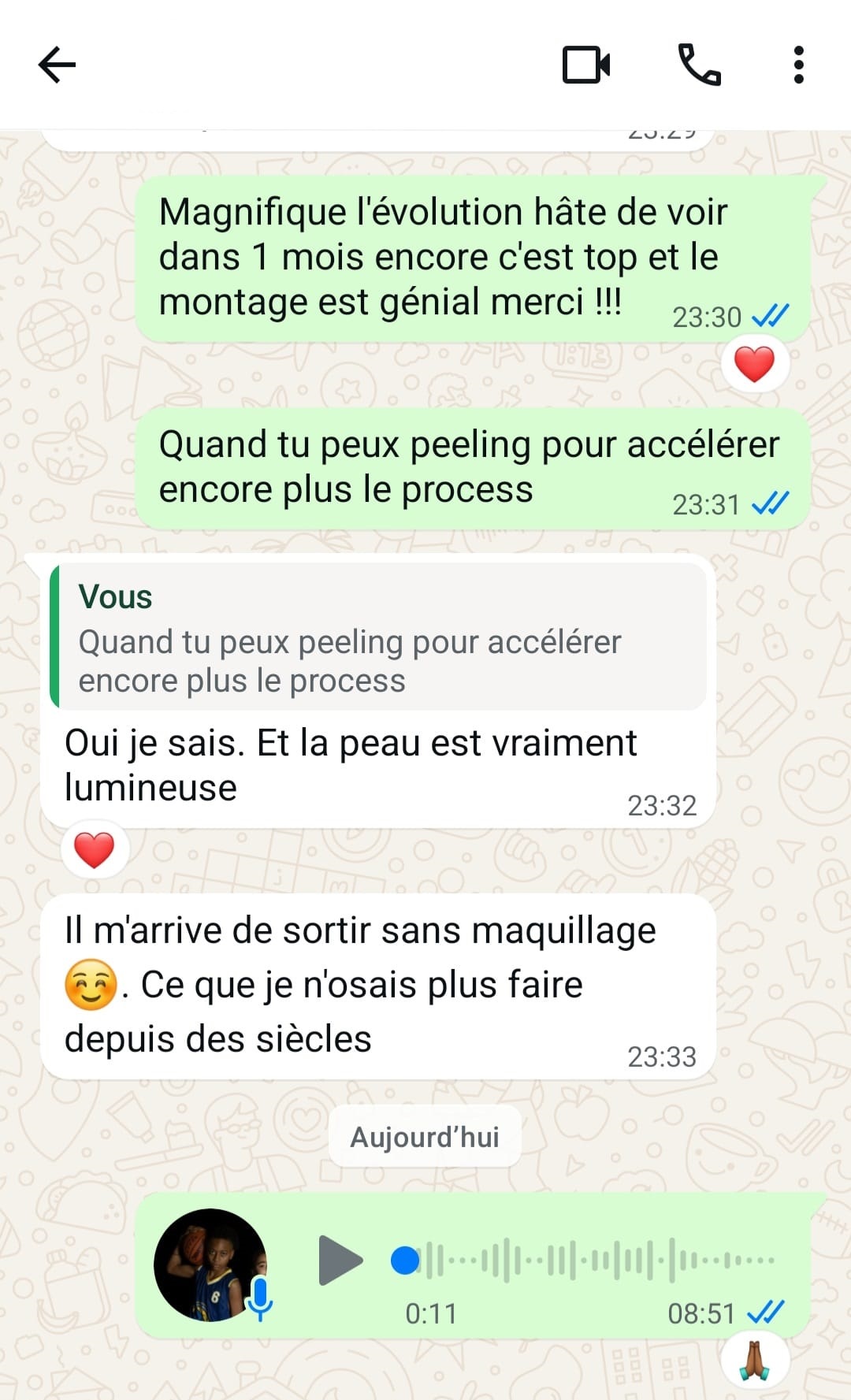Open quoted message 'Quand tu peux peeling'

point(378,637)
